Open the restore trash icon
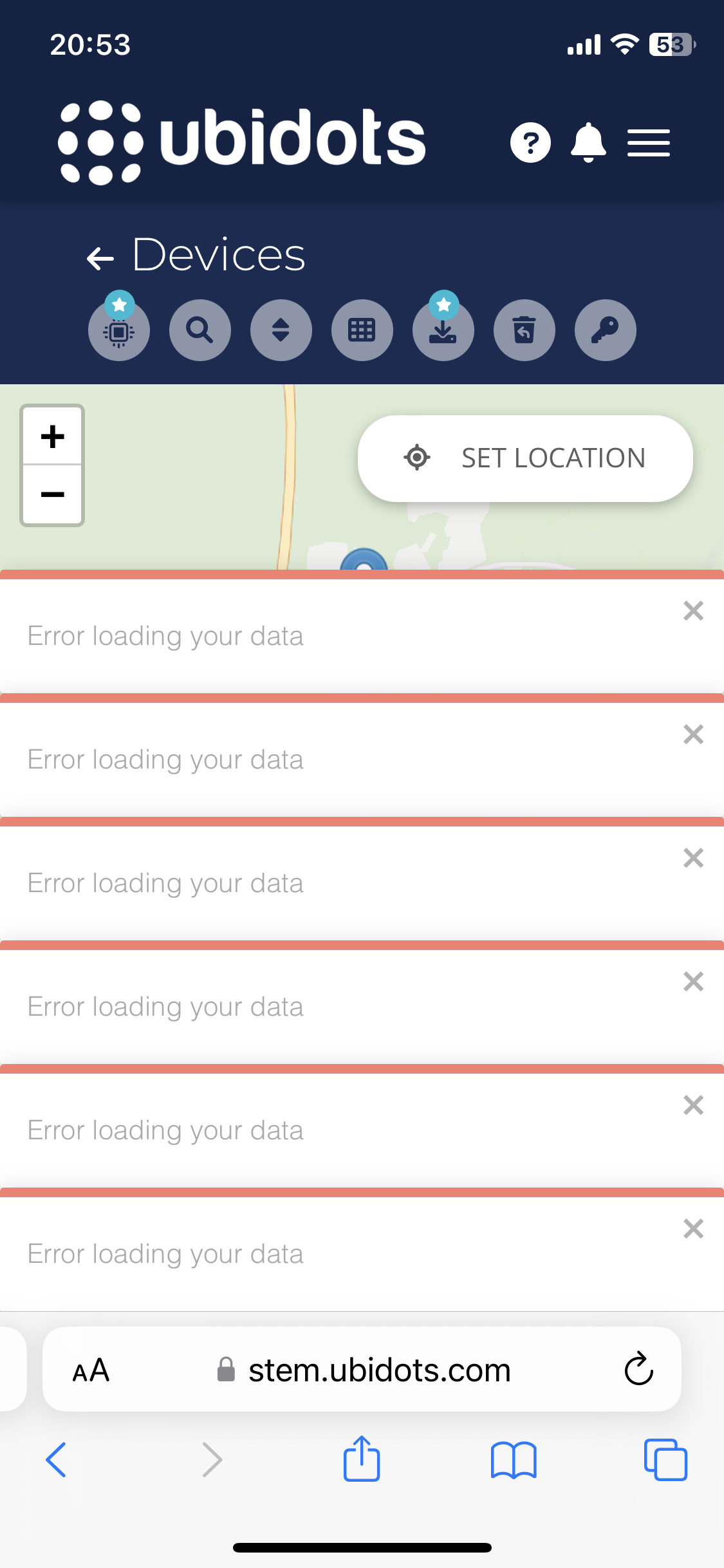Viewport: 724px width, 1568px height. click(524, 330)
